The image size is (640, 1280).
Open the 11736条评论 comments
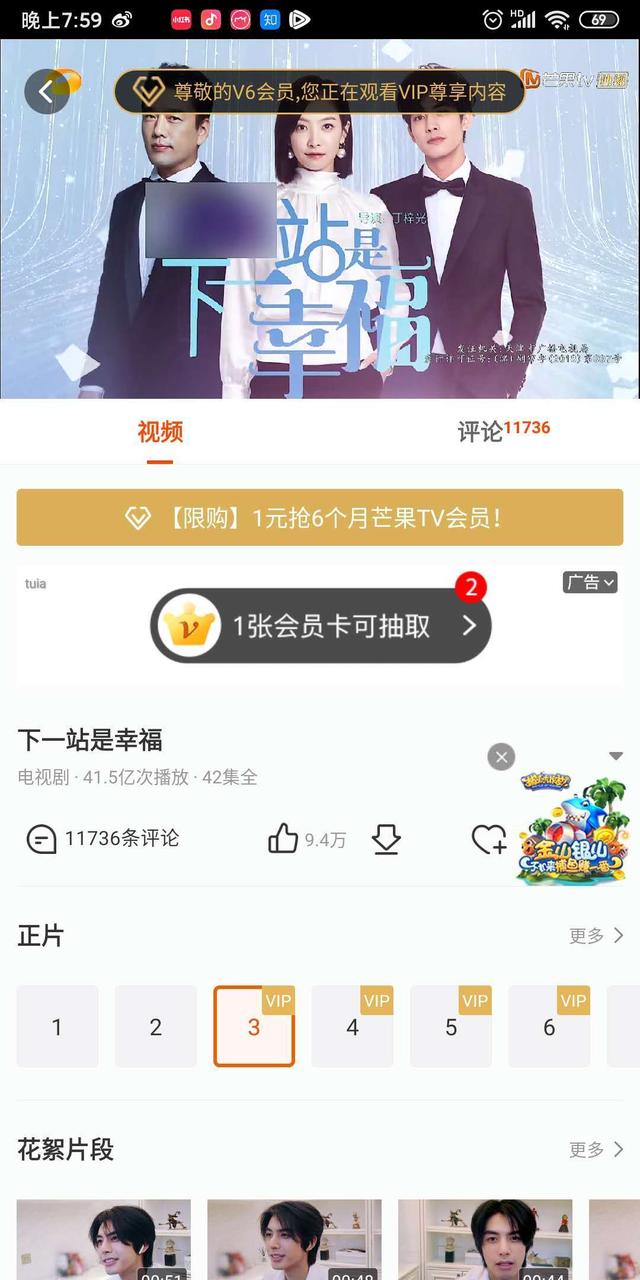click(x=103, y=839)
